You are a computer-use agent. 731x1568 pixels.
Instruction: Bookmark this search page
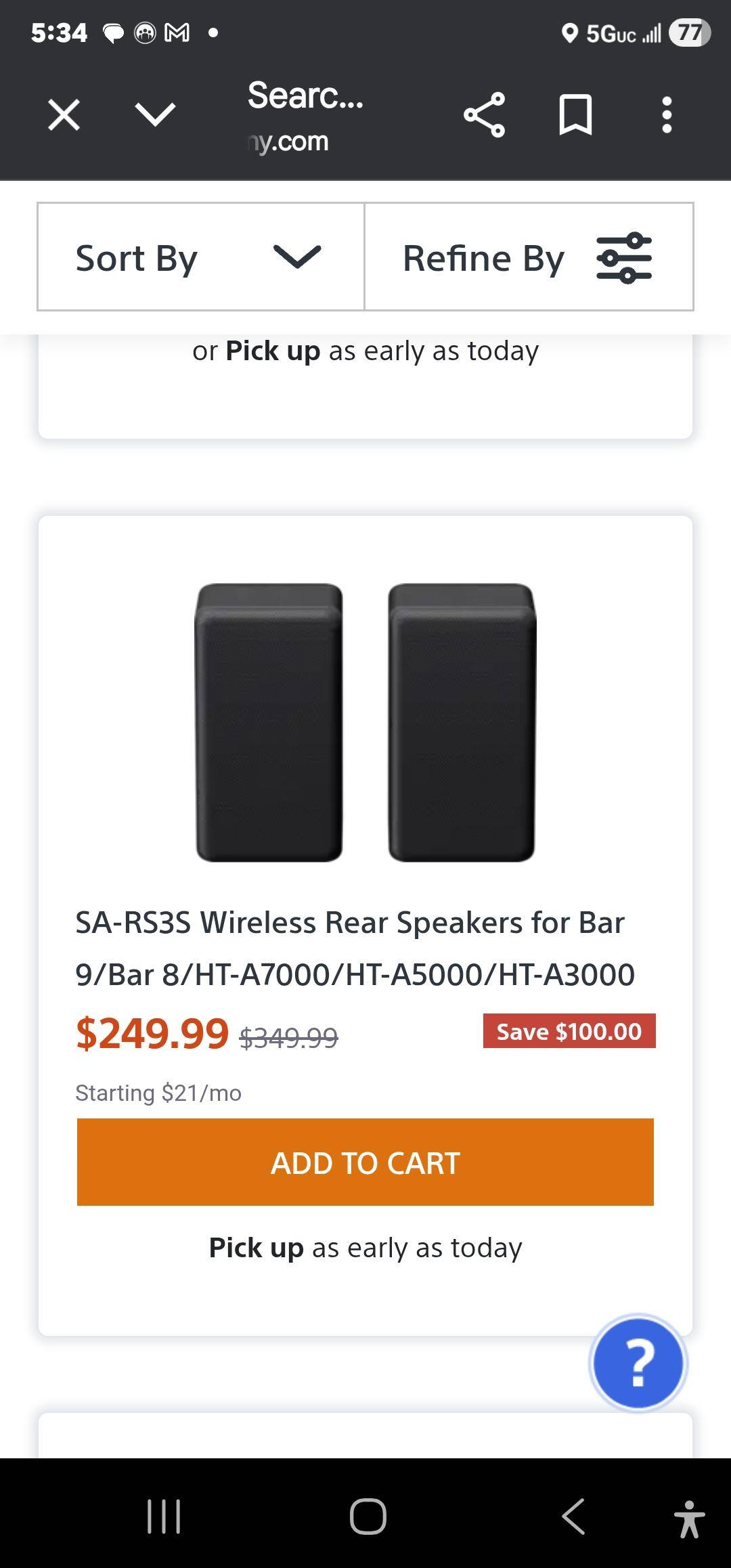(575, 115)
